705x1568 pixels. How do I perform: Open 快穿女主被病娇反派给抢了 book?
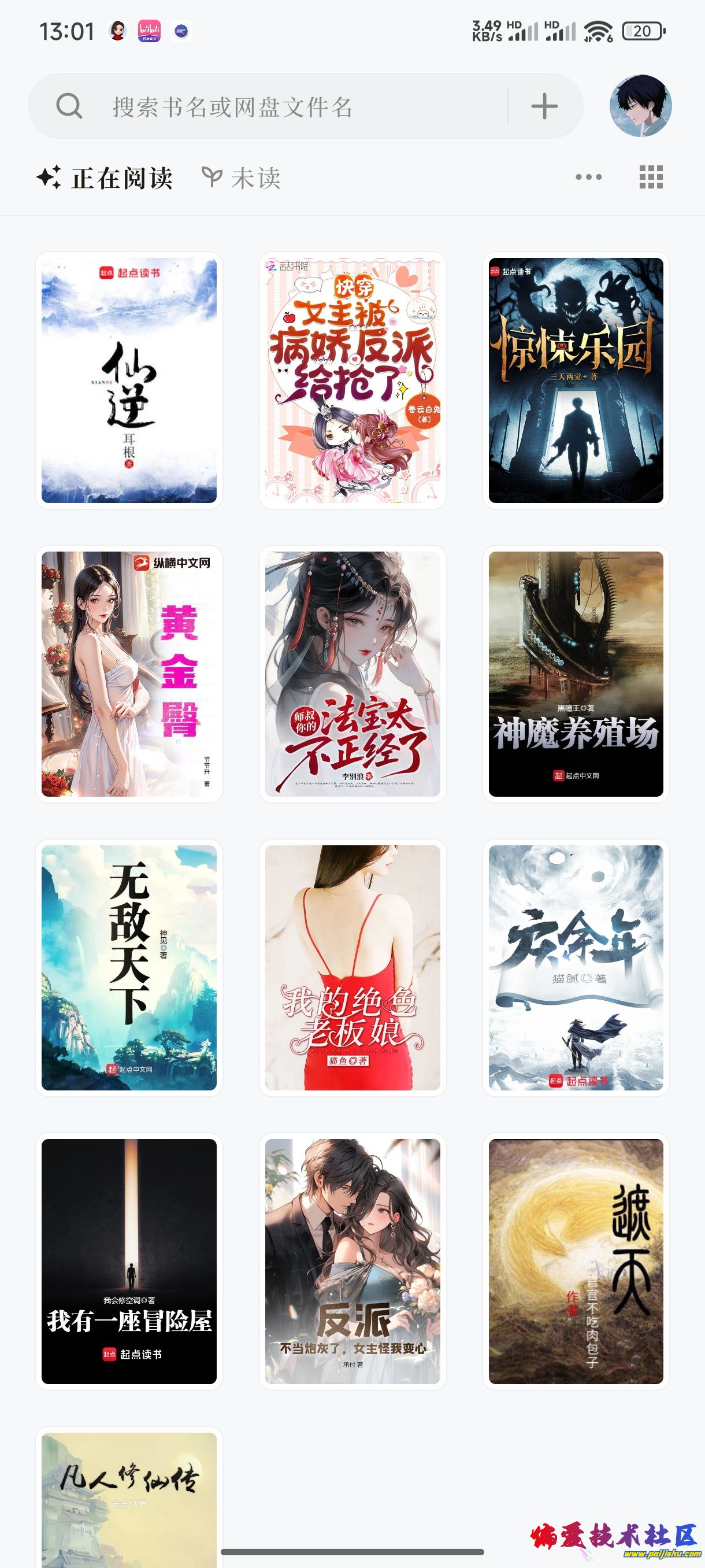[353, 380]
